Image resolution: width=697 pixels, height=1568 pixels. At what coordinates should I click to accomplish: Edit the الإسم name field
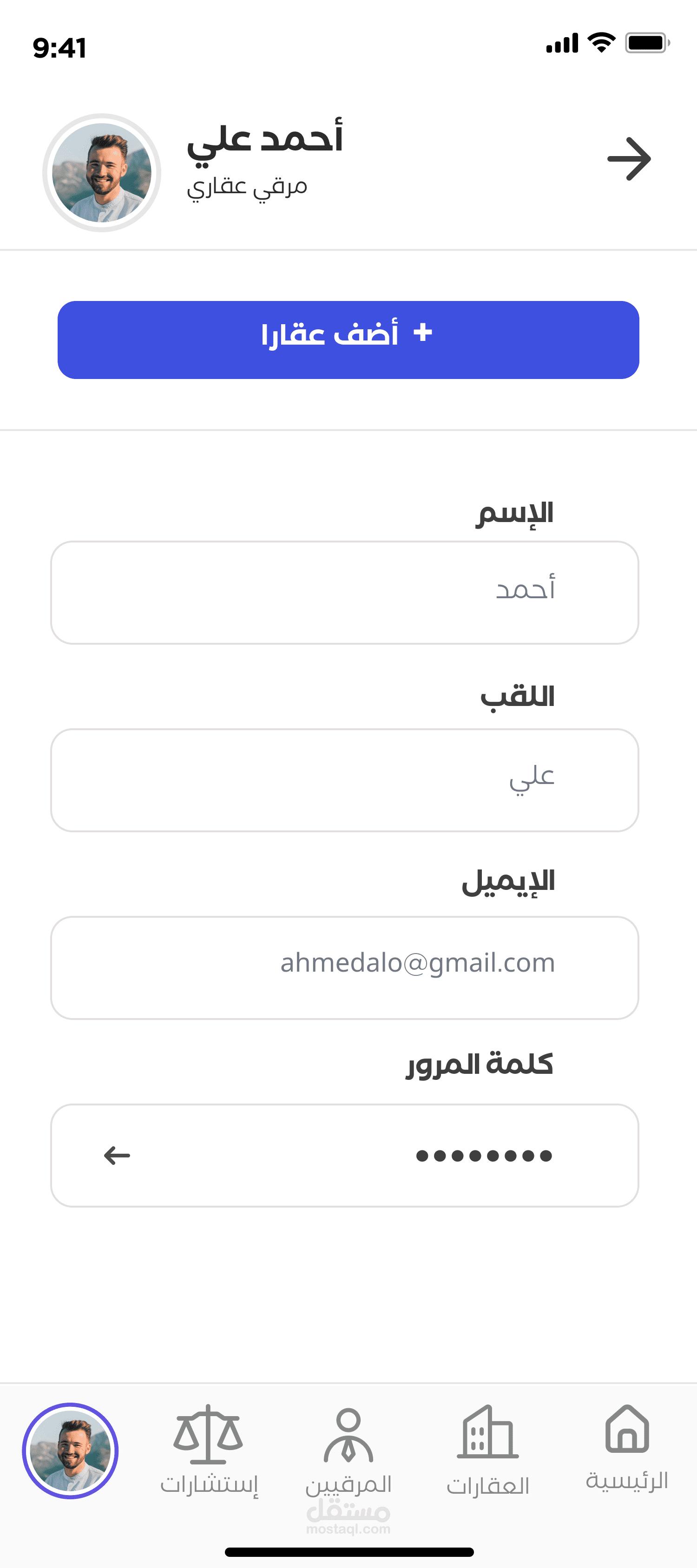click(x=344, y=592)
